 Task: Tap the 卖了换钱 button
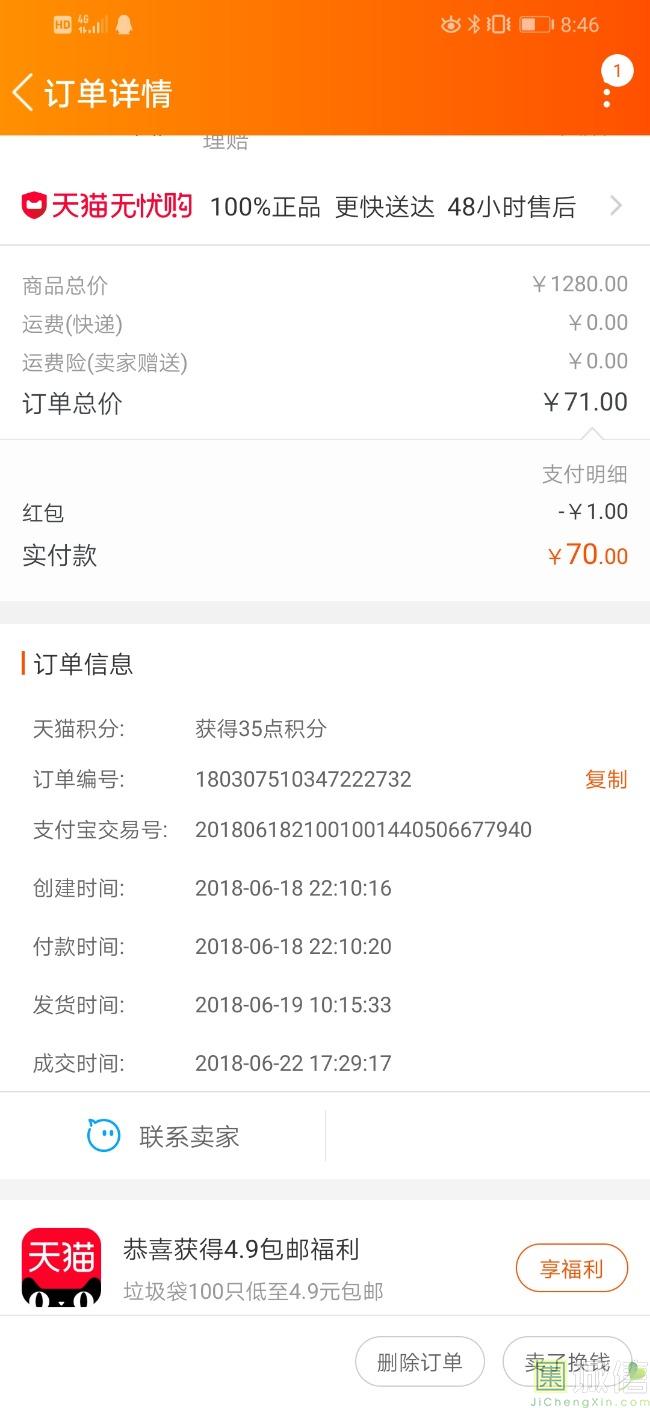(x=567, y=1362)
